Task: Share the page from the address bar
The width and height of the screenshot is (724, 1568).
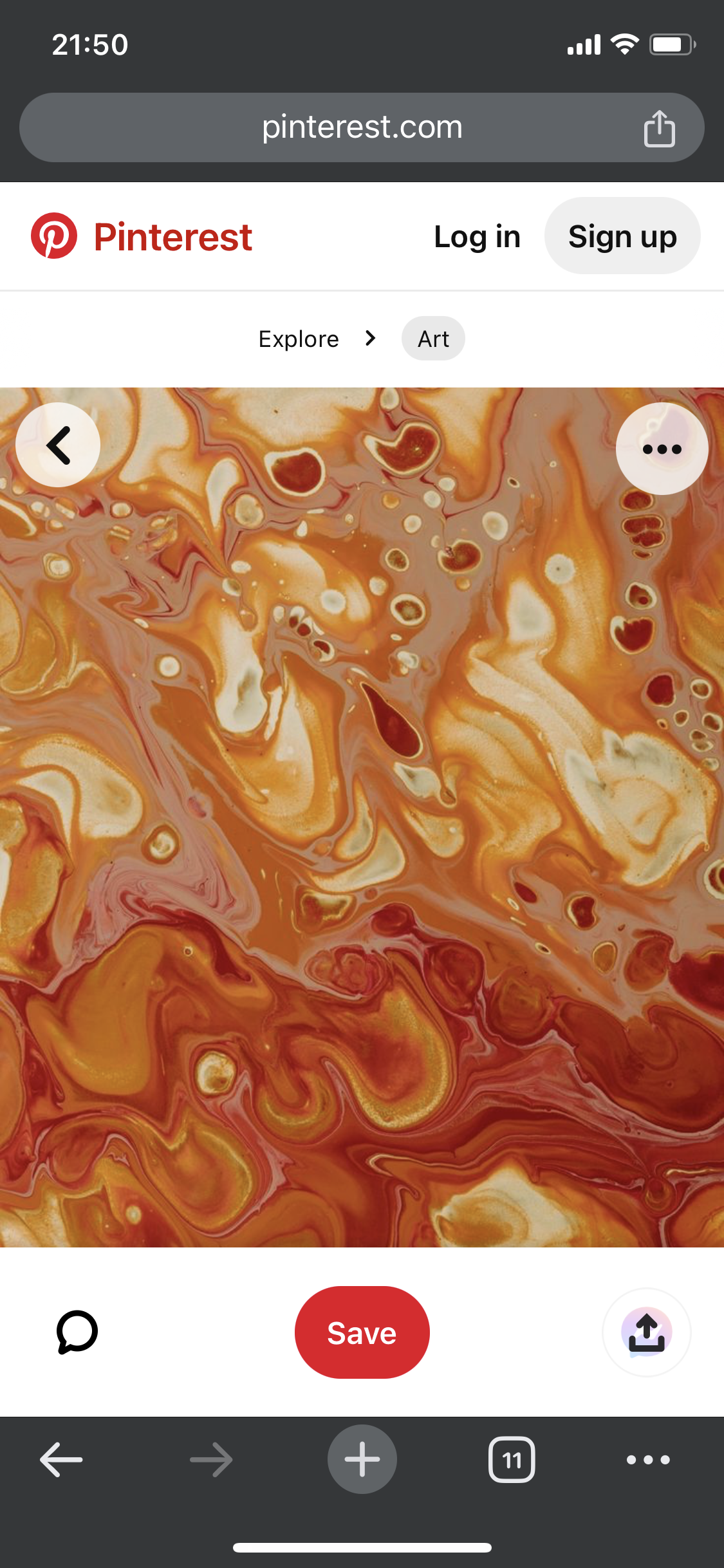Action: tap(659, 129)
